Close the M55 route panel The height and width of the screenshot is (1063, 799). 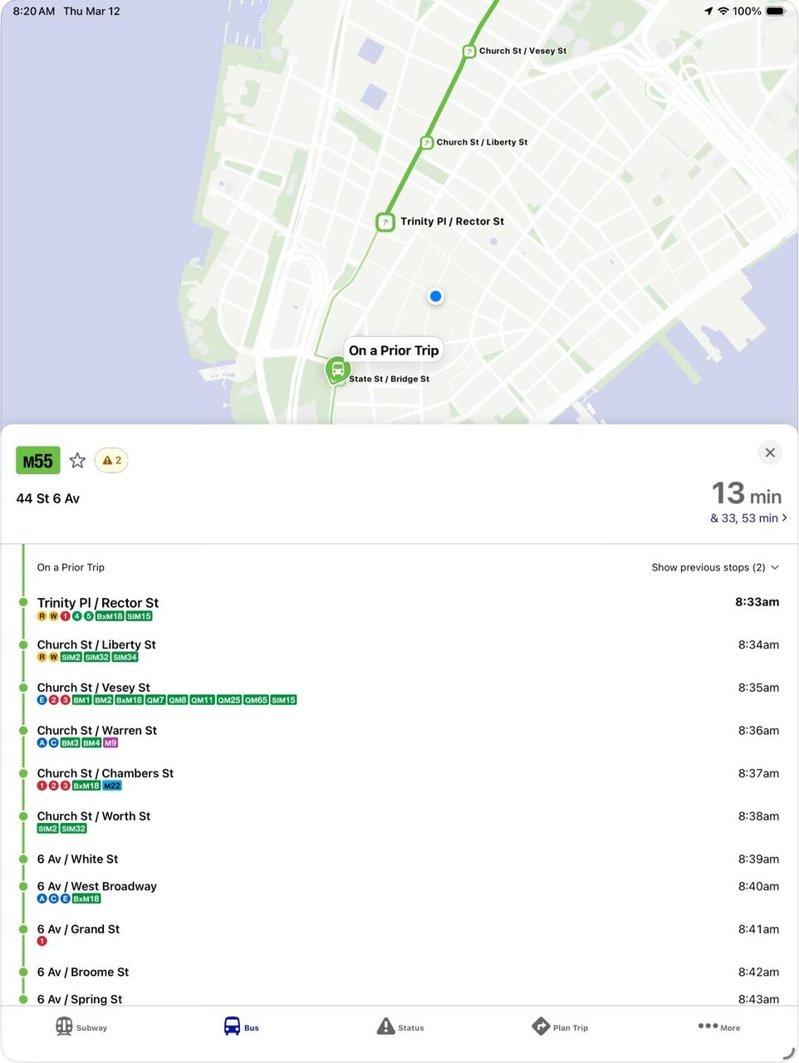tap(769, 453)
